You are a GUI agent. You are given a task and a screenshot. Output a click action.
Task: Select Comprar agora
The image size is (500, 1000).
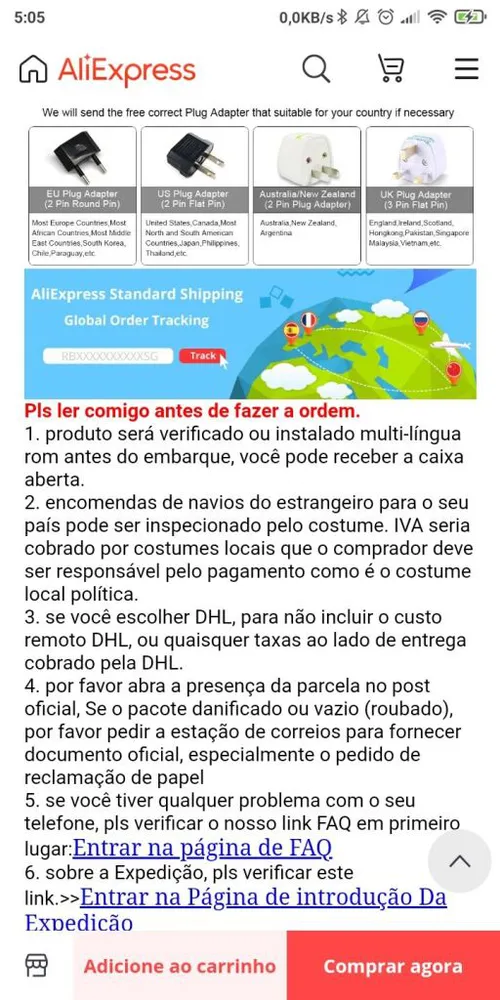point(393,966)
